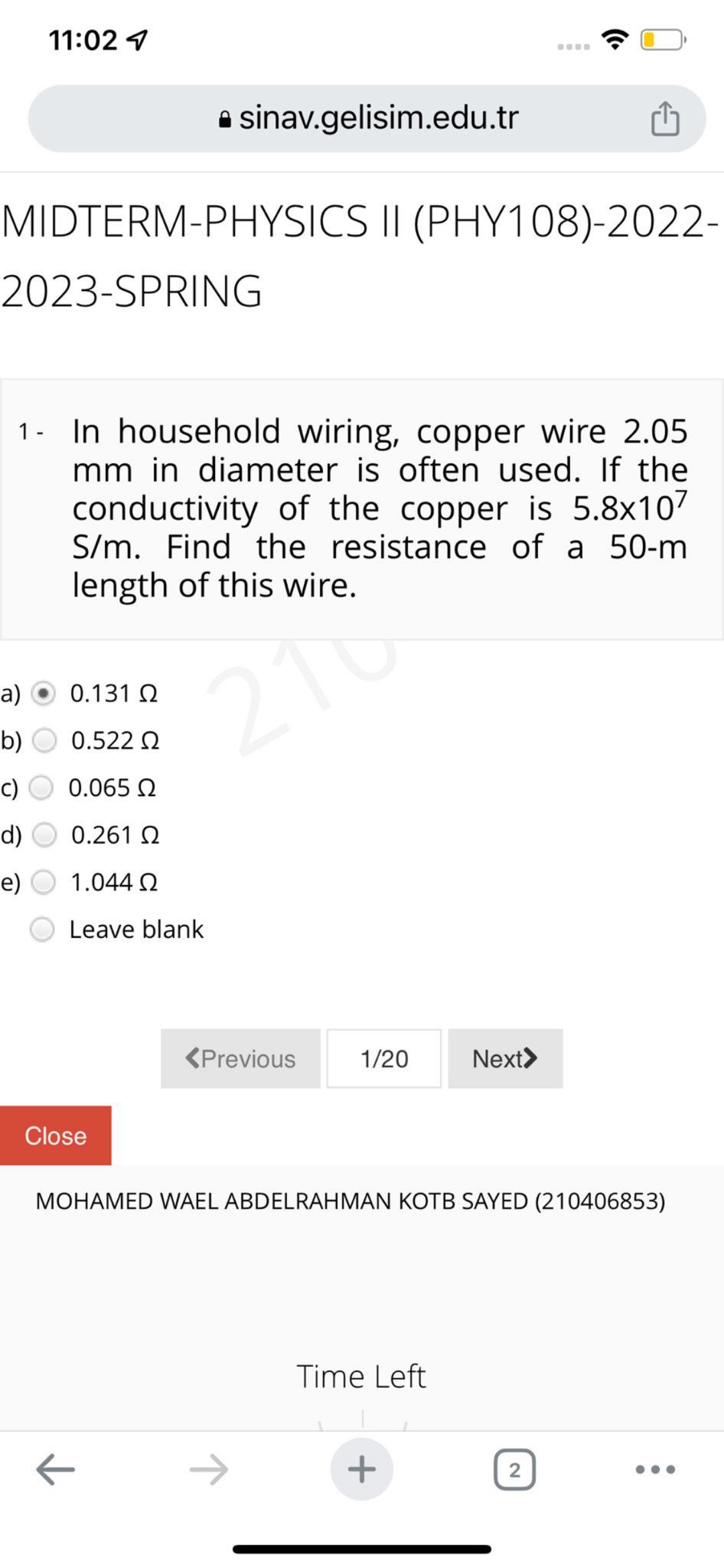The height and width of the screenshot is (1568, 724).
Task: Open the 1/20 question index
Action: point(384,1059)
